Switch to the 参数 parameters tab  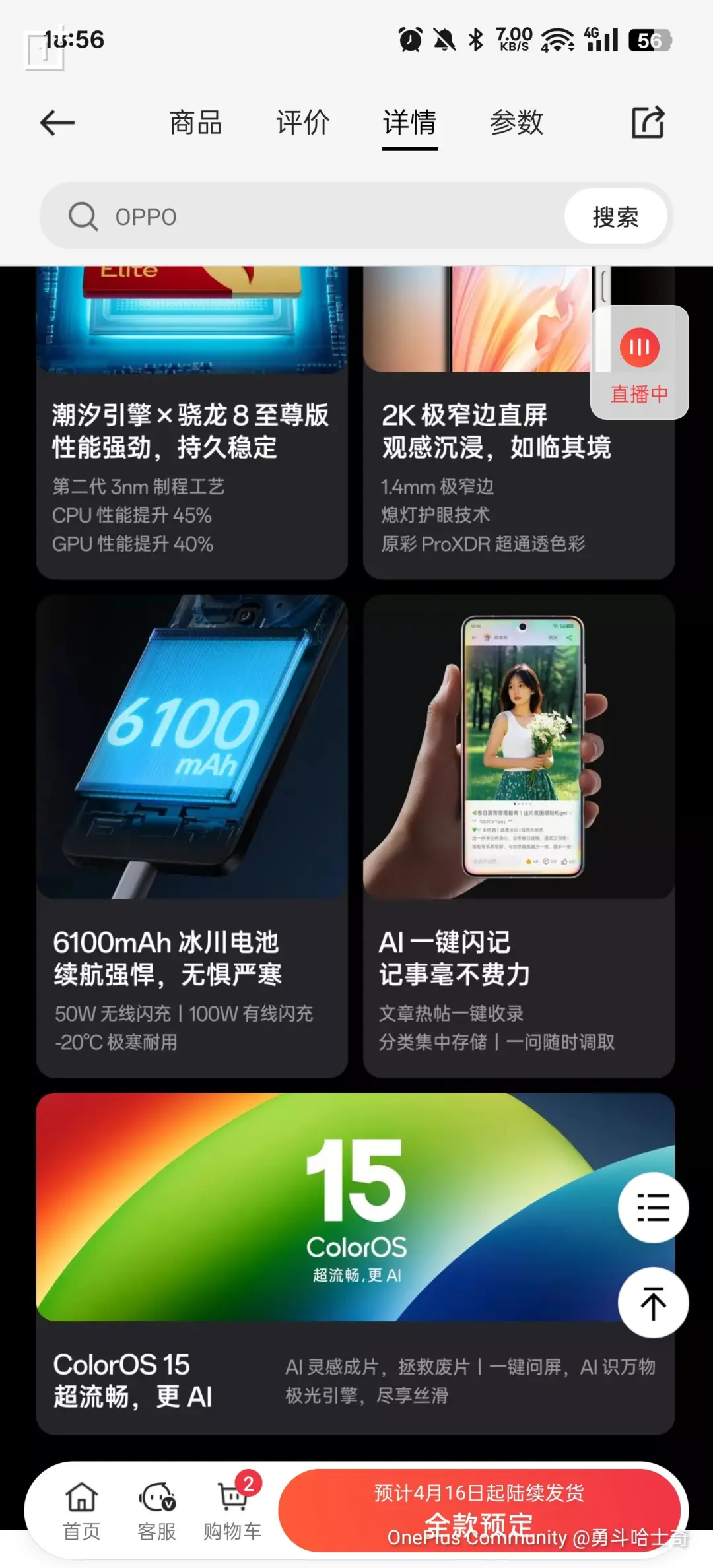(516, 123)
